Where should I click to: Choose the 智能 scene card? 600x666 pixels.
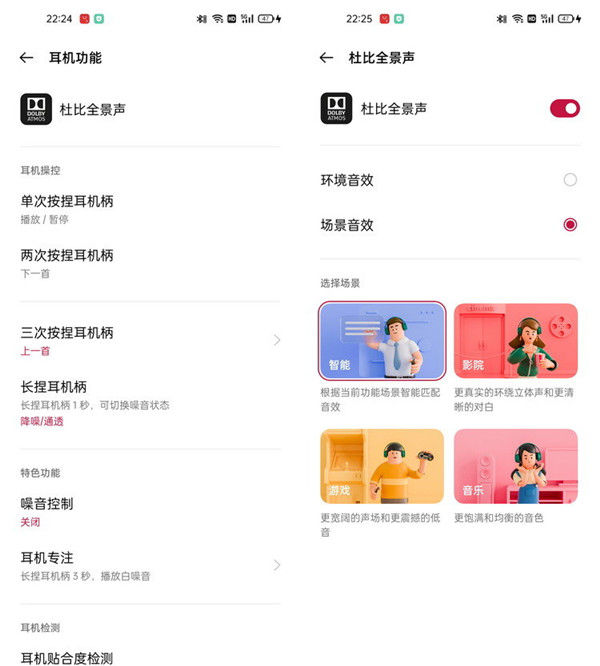(x=382, y=340)
